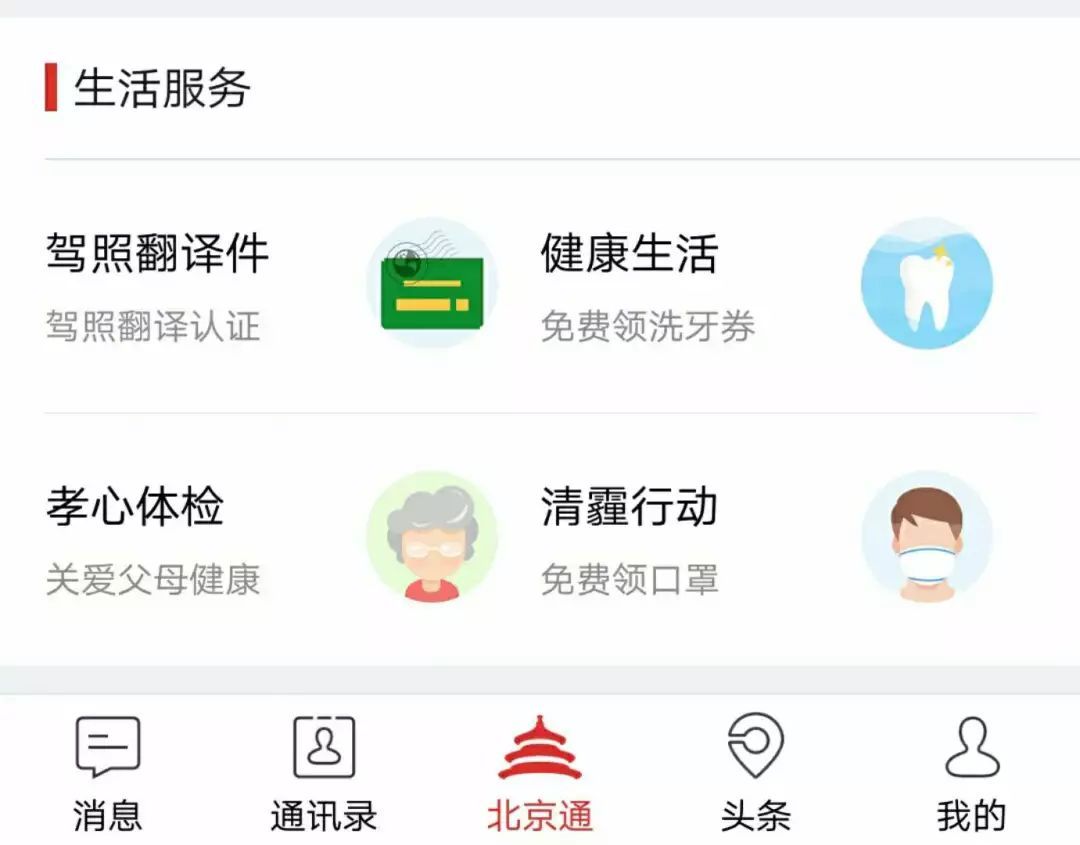Open the 健康生活 free teeth cleaning card
1080x845 pixels.
(x=765, y=285)
